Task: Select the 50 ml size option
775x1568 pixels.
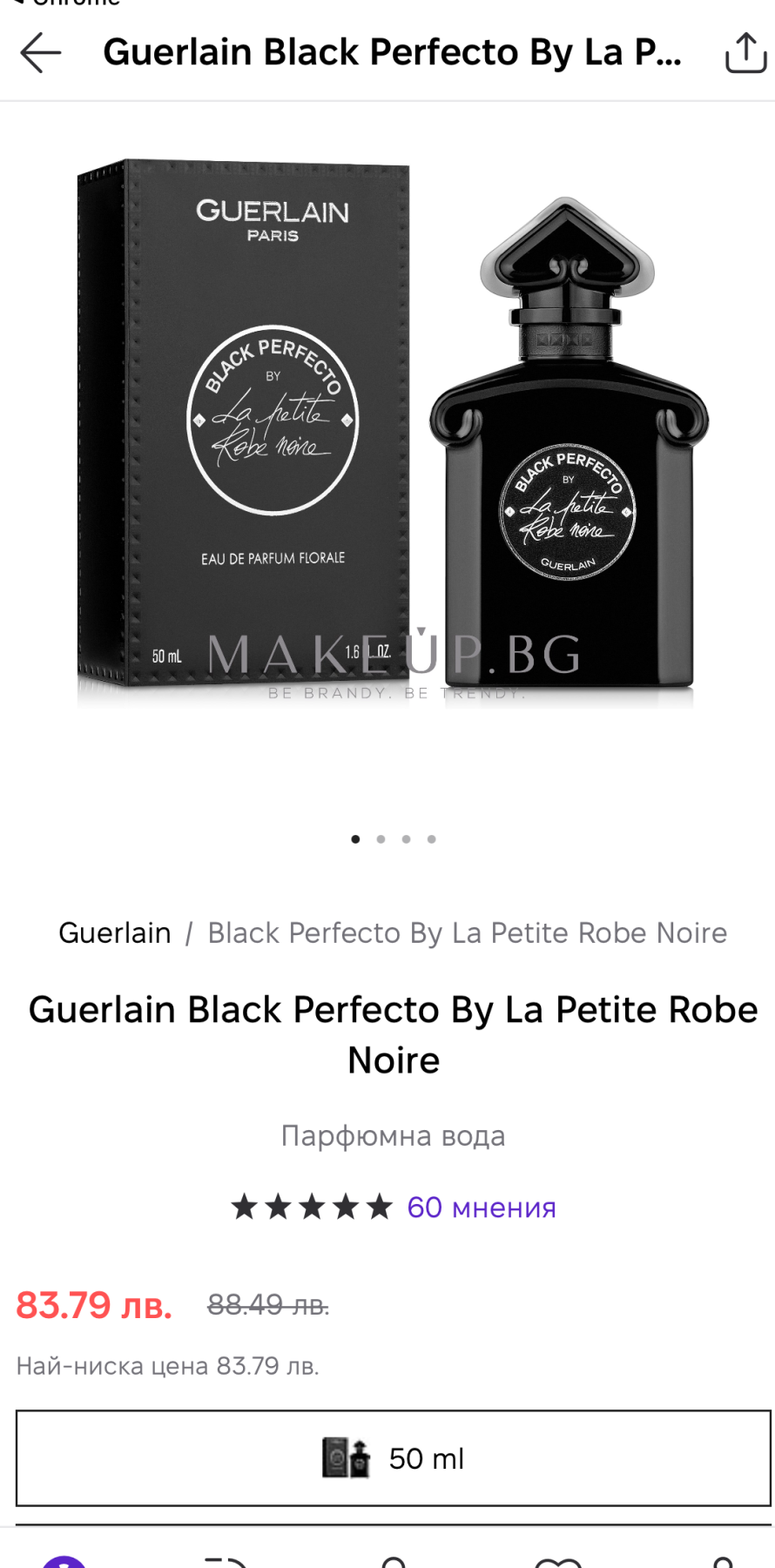Action: click(x=394, y=1458)
